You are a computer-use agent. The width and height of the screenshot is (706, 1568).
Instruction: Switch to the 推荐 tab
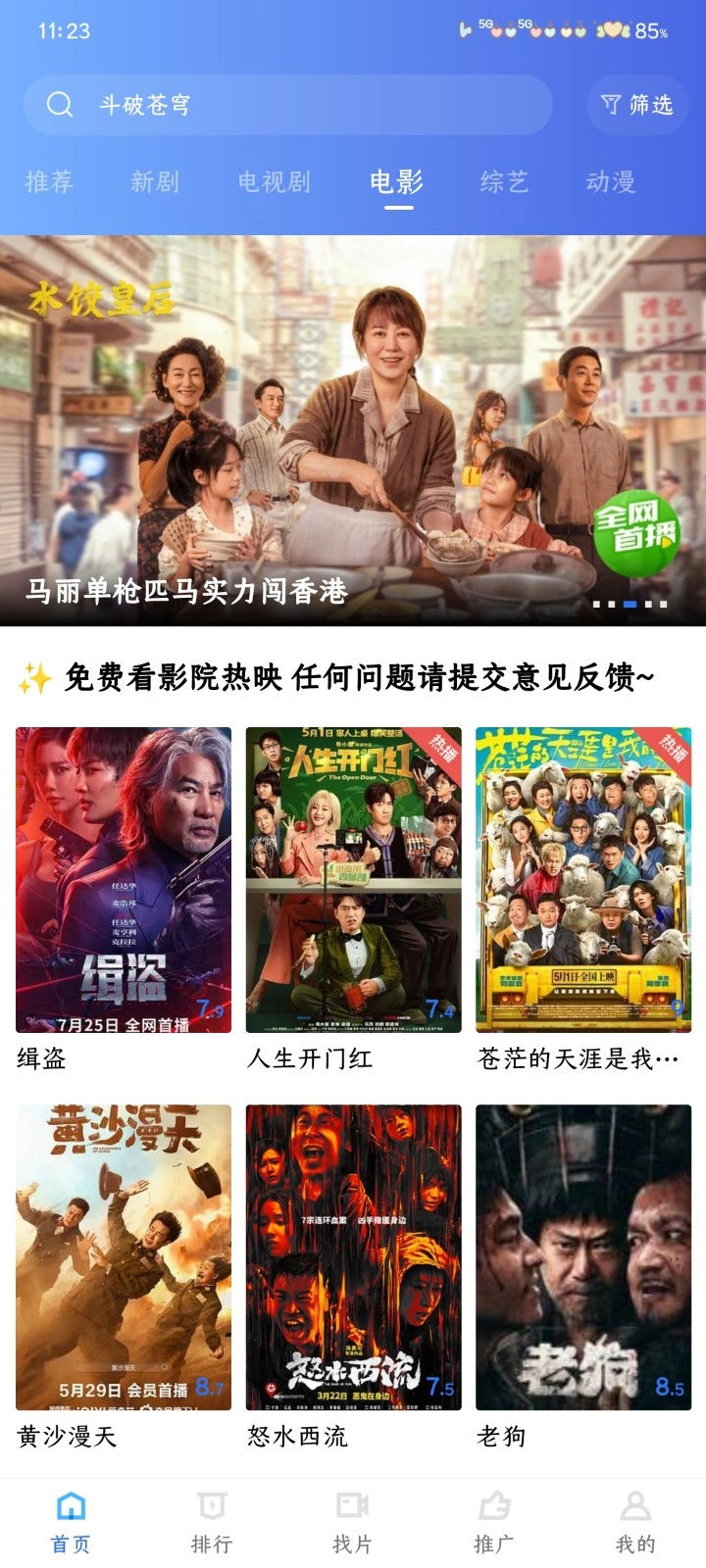[49, 182]
